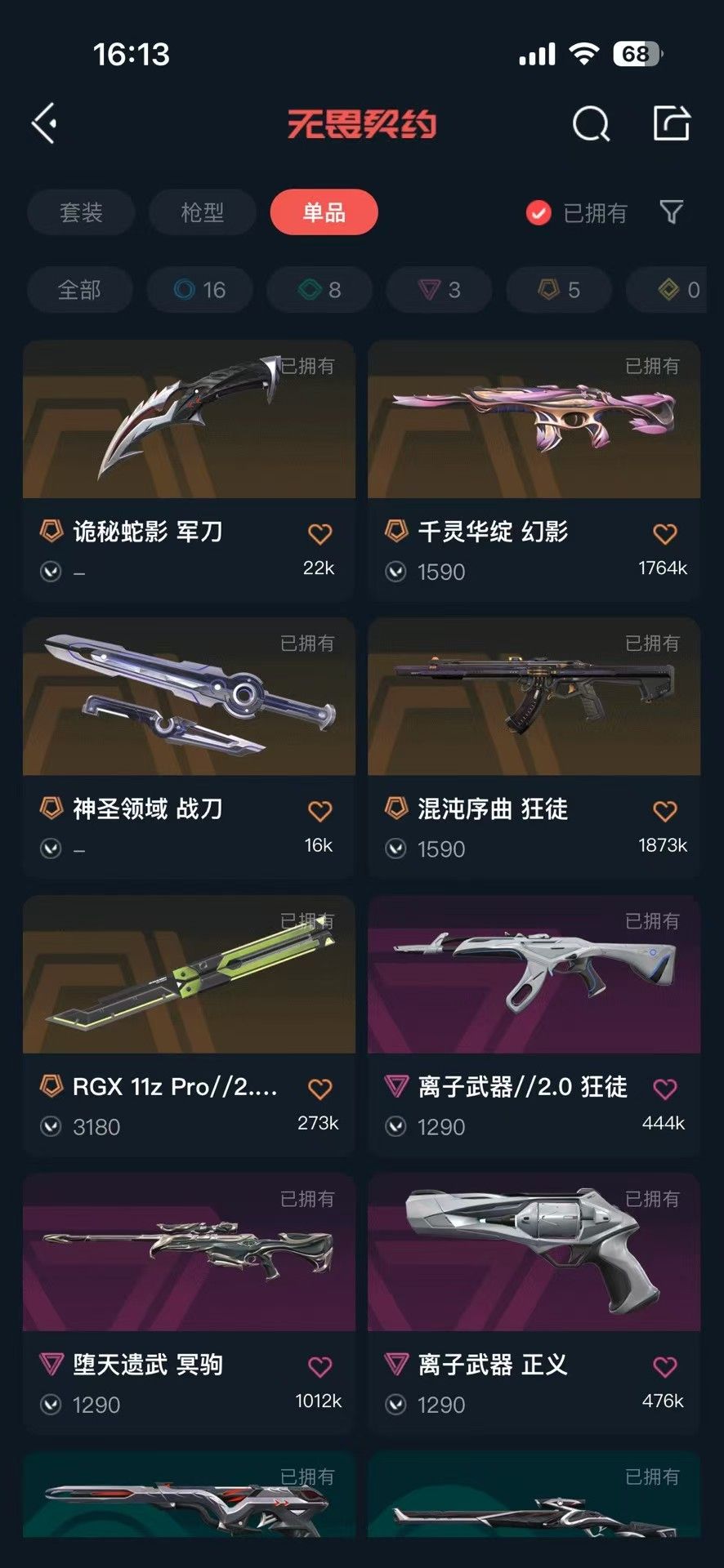Click the 全部 filter button
724x1568 pixels.
(x=79, y=290)
